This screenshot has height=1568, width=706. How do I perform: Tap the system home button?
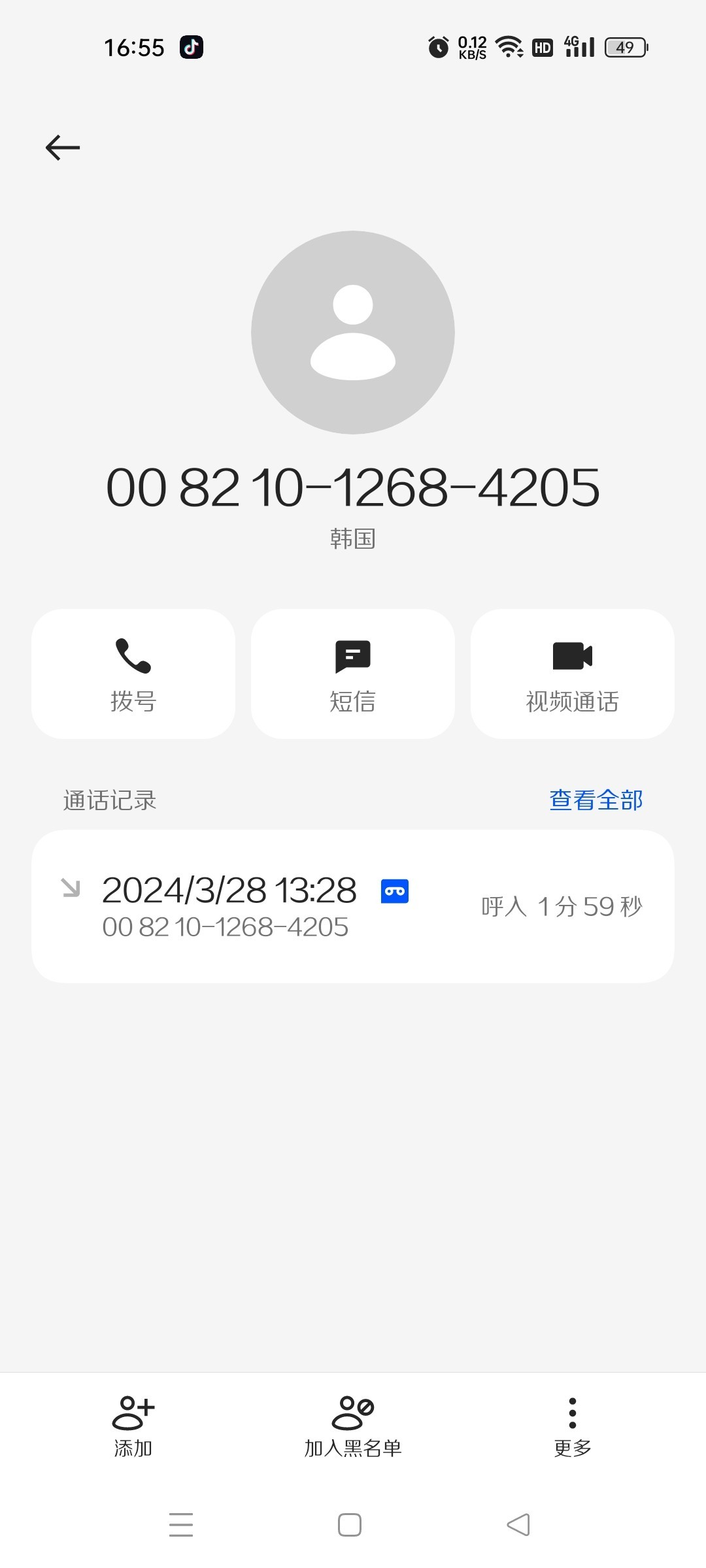[x=350, y=1525]
